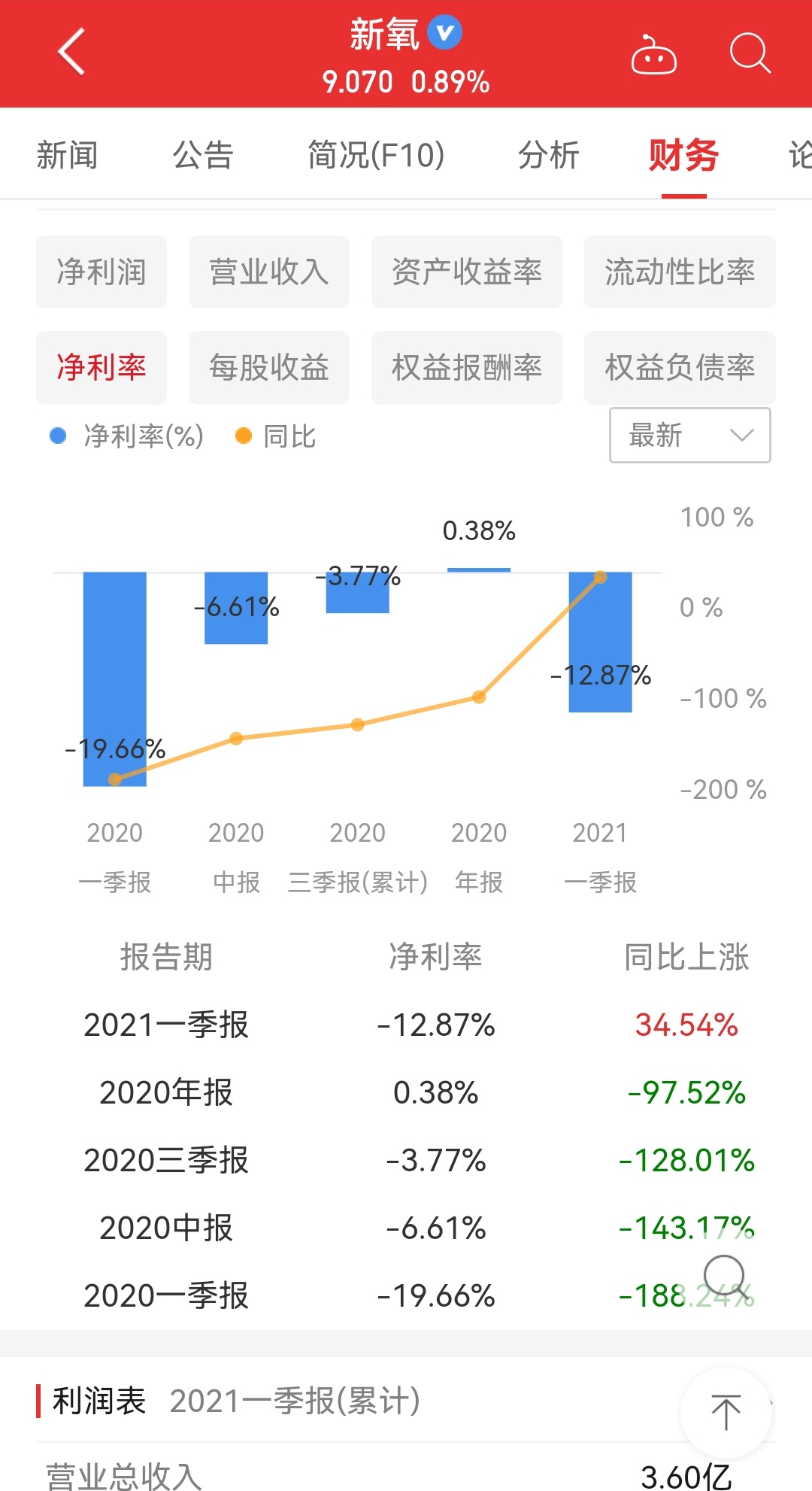812x1491 pixels.
Task: Switch to the 公告 tab
Action: (x=204, y=154)
